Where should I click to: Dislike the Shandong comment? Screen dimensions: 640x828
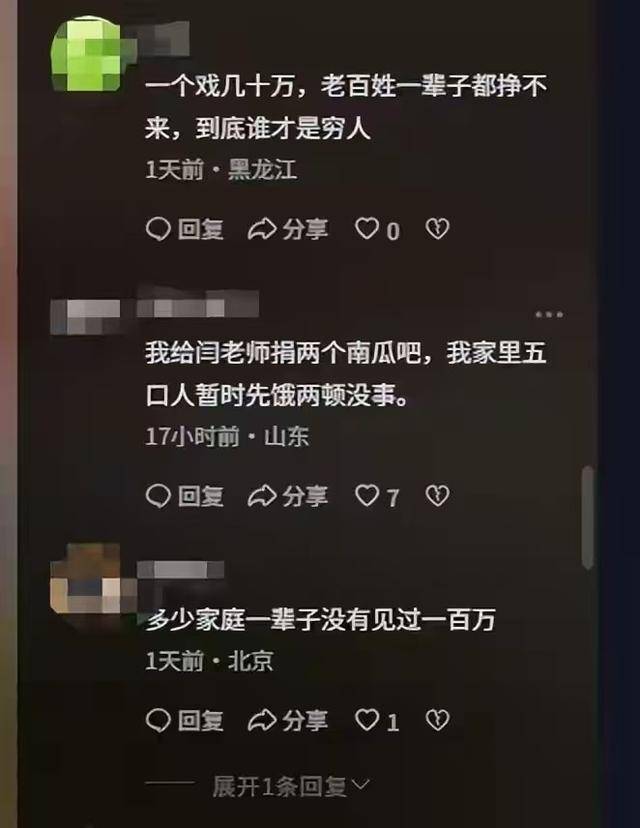click(x=437, y=495)
